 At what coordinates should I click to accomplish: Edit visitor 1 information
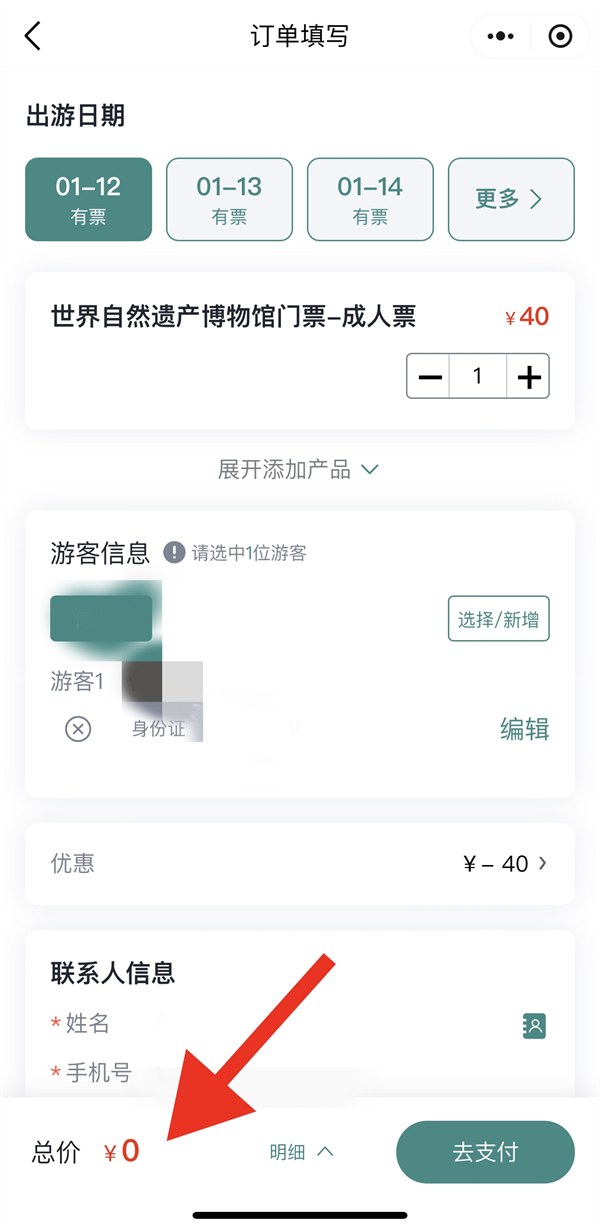click(524, 729)
